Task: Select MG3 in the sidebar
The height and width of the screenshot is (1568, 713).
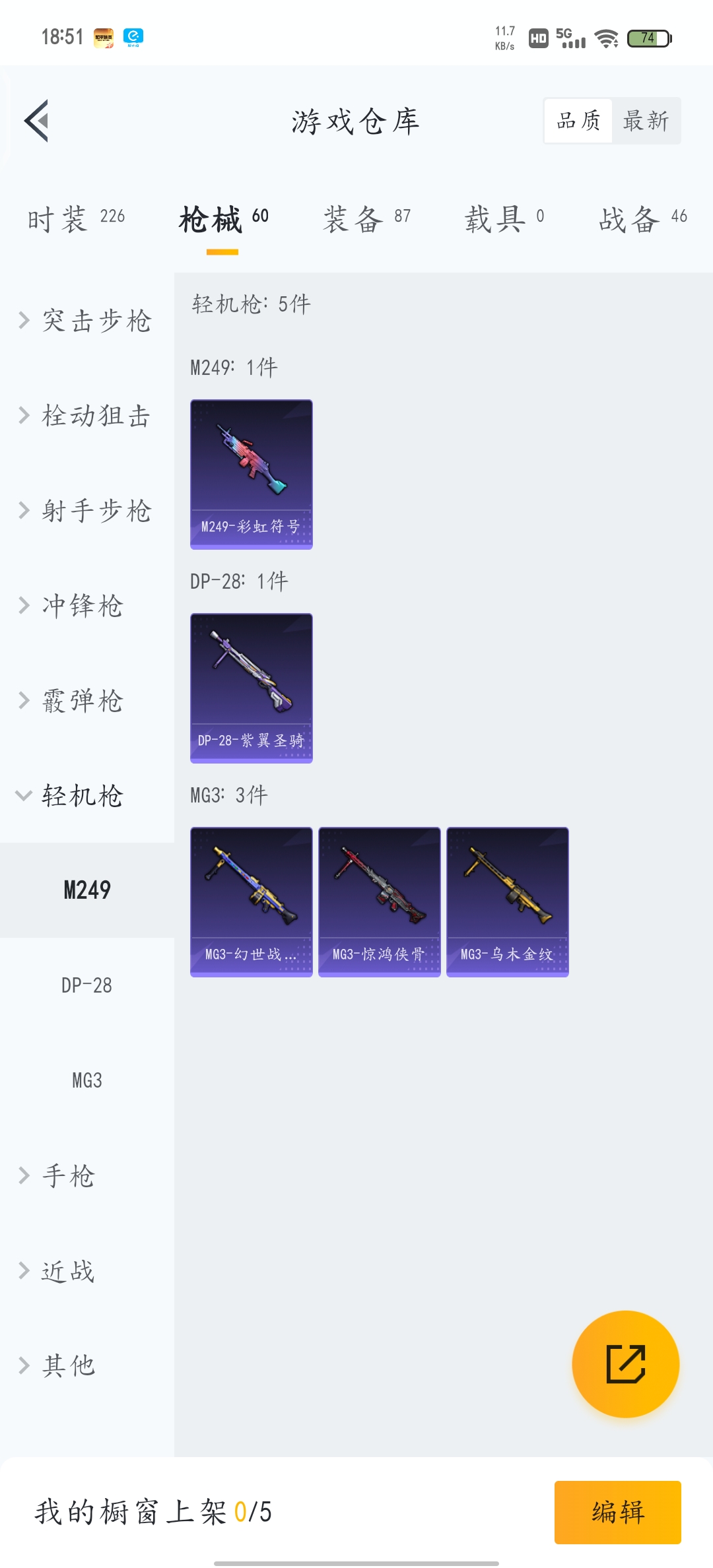Action: 87,1080
